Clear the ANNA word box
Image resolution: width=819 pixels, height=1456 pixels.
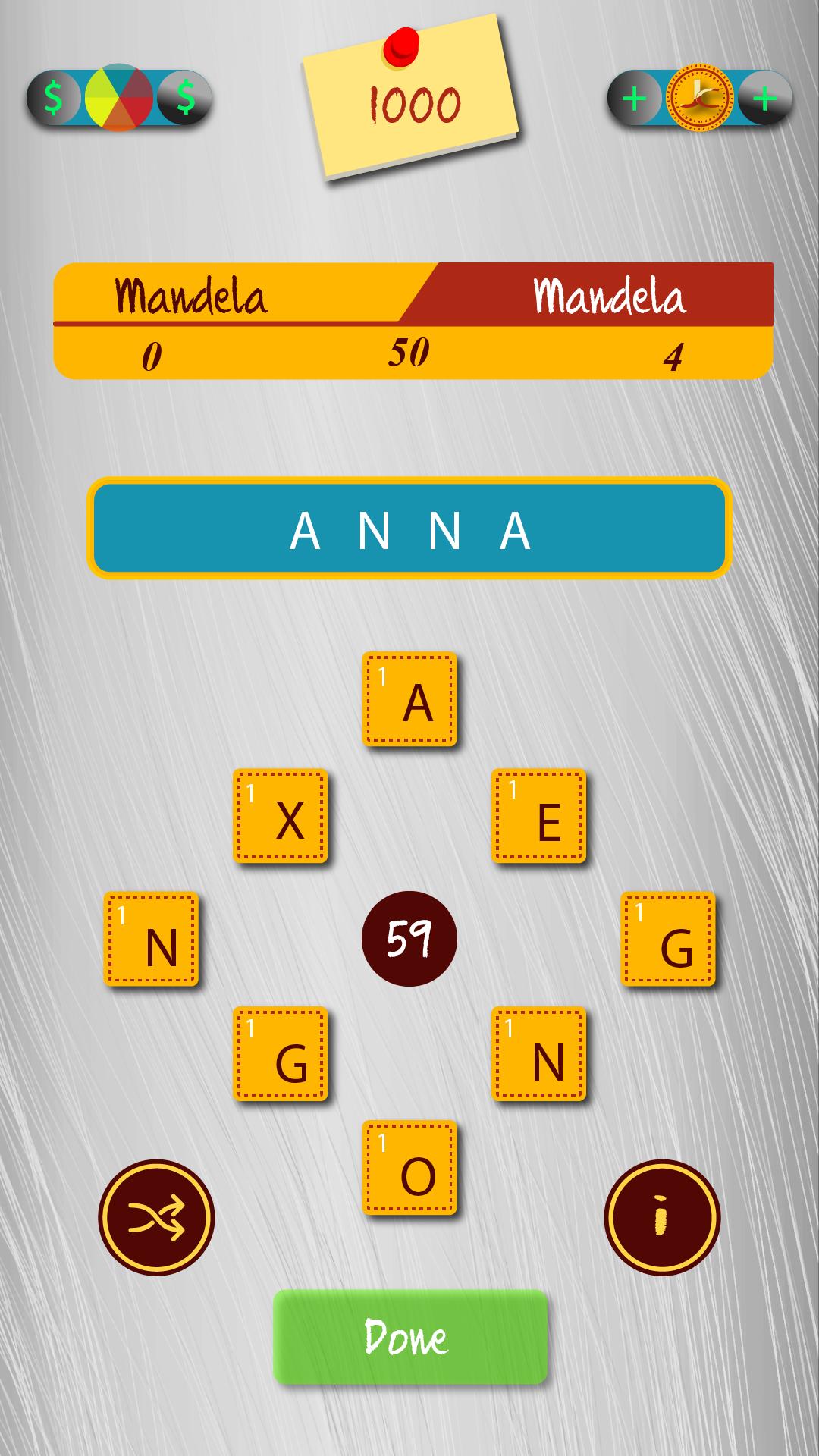tap(409, 529)
